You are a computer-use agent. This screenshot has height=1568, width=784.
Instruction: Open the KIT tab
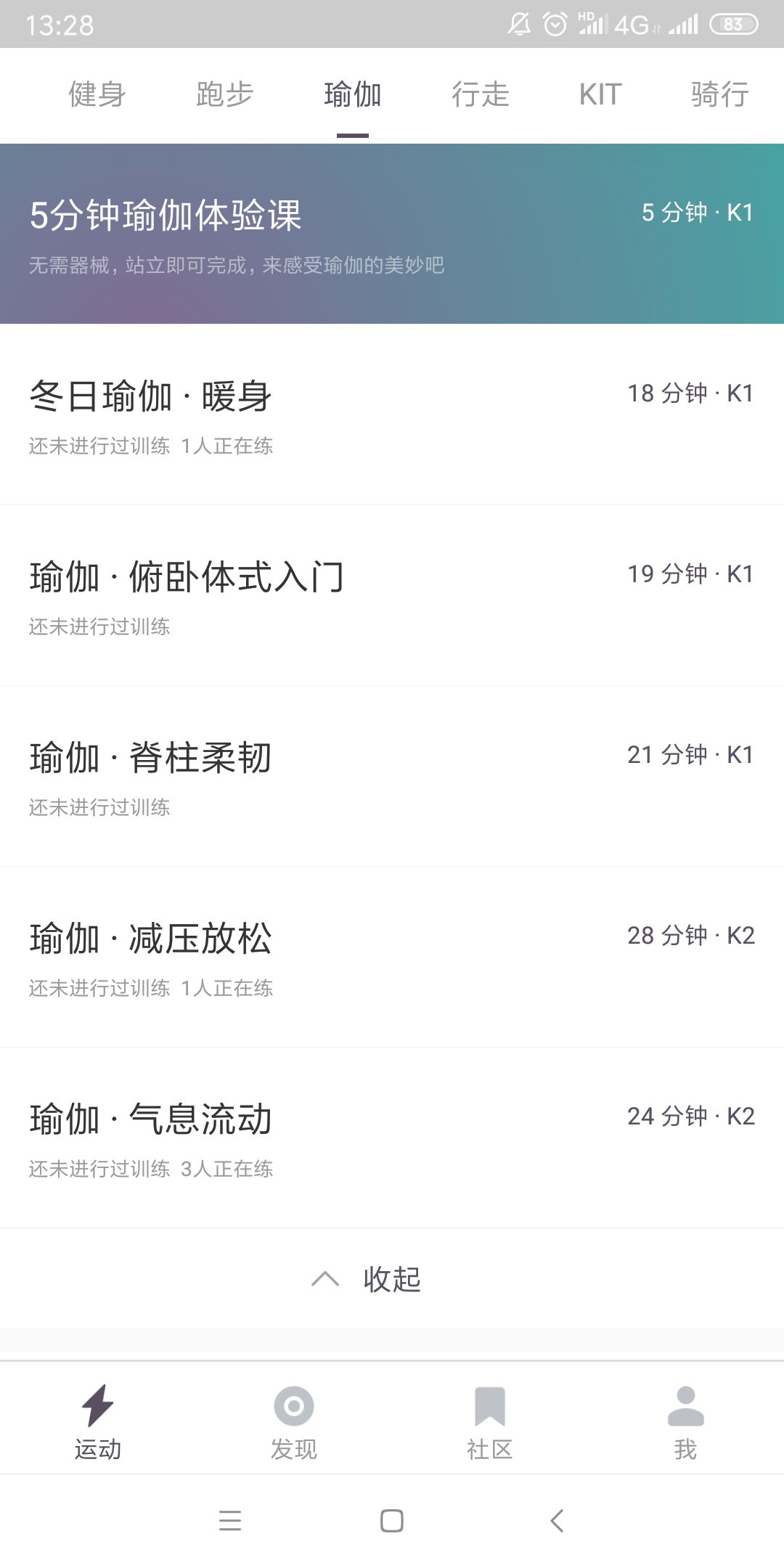(600, 94)
